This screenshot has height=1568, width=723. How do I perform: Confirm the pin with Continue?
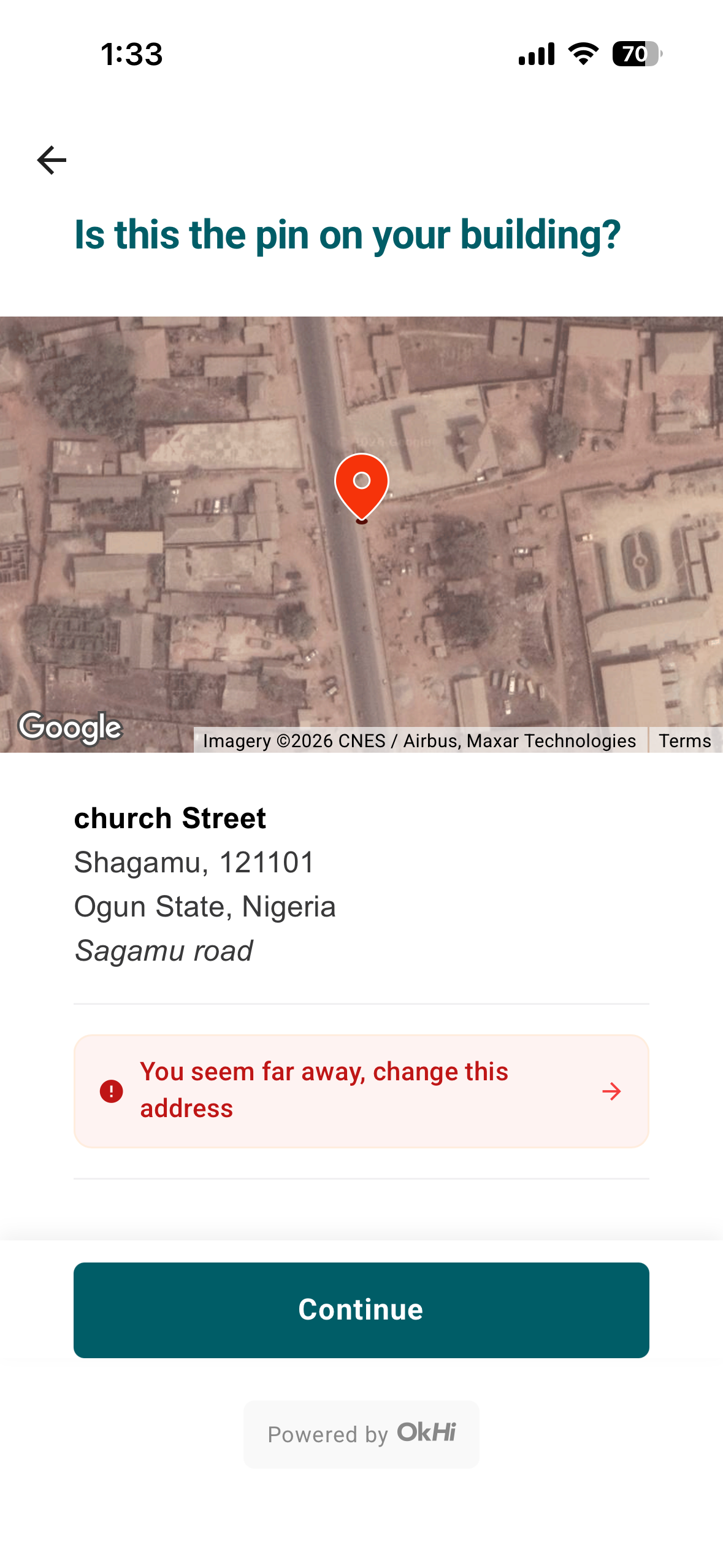point(361,1310)
